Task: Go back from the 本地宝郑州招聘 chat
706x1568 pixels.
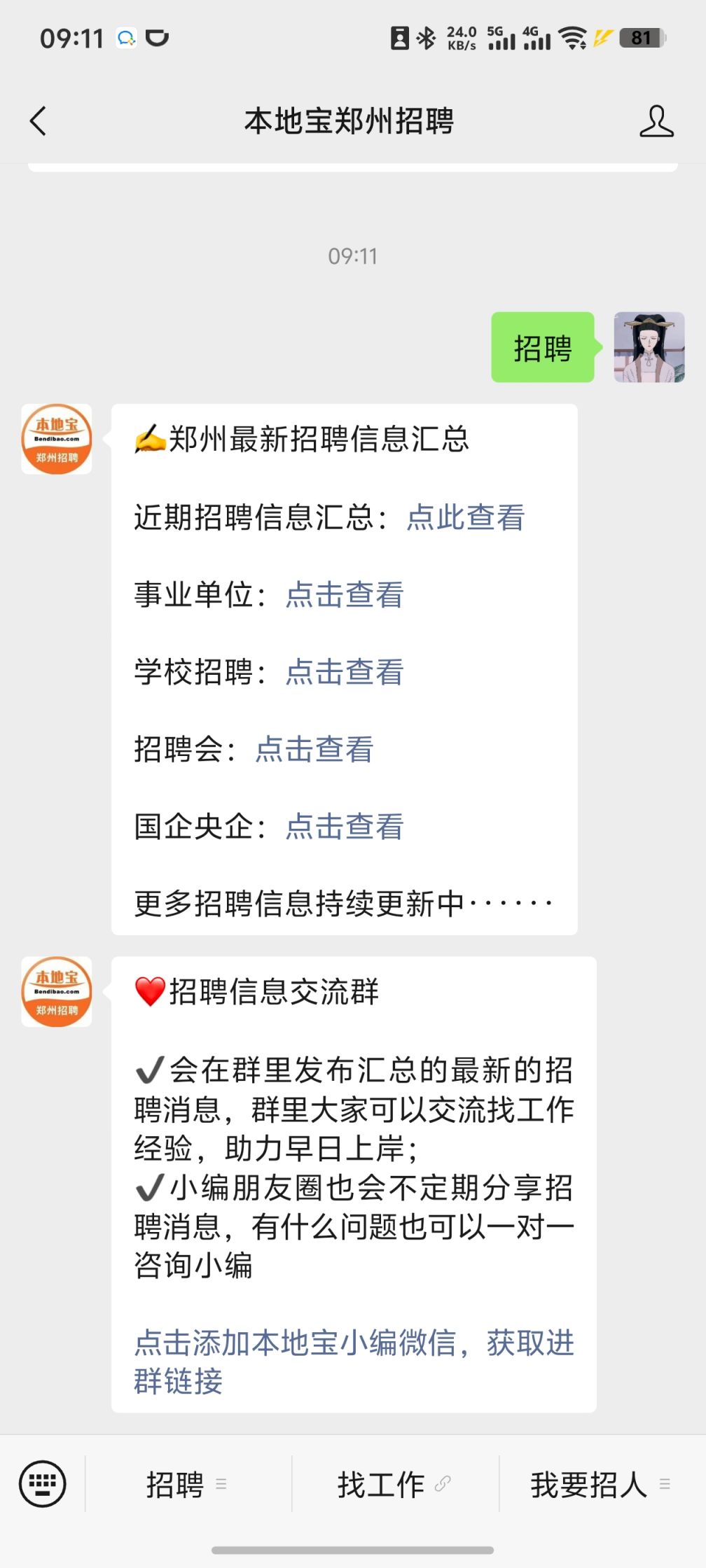Action: click(39, 121)
